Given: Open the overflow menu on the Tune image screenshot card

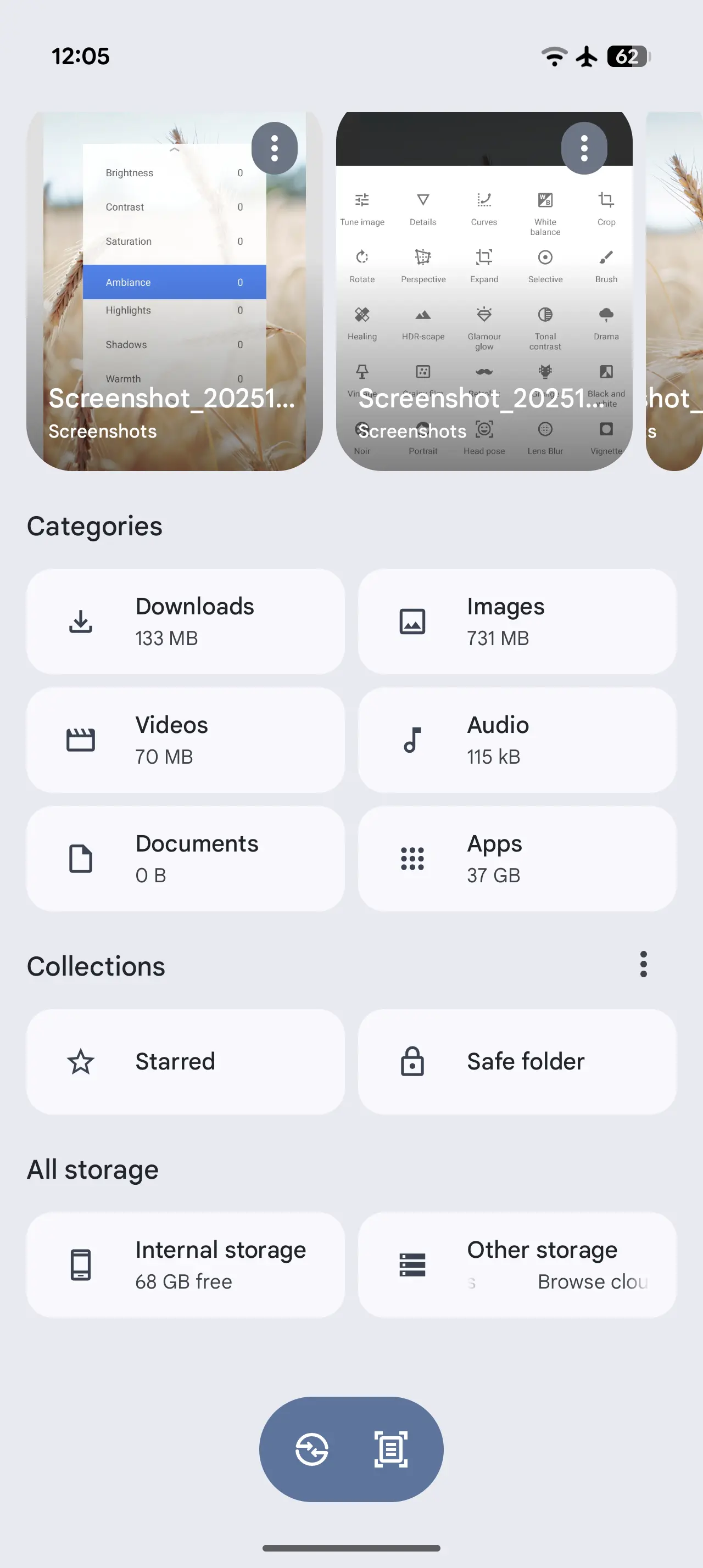Looking at the screenshot, I should (x=584, y=148).
